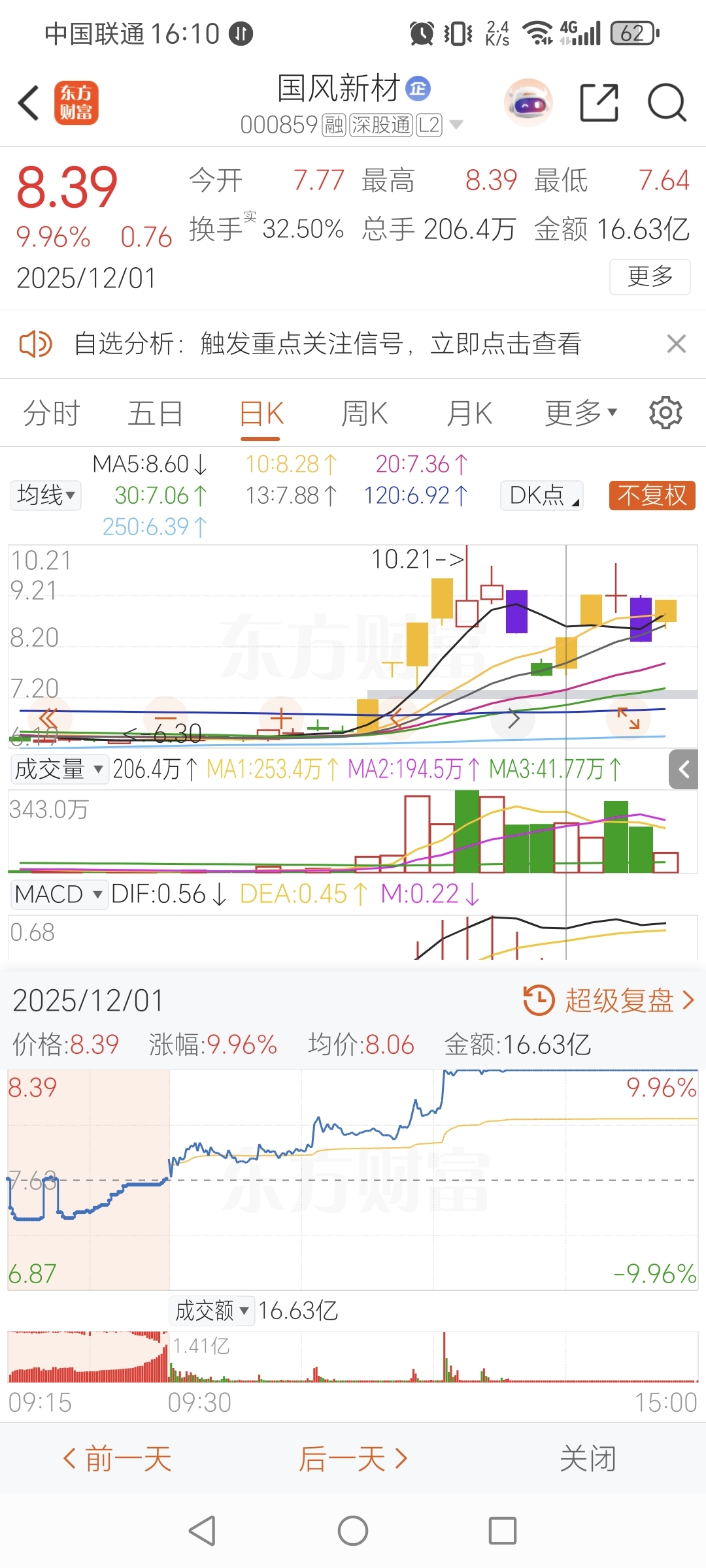This screenshot has width=706, height=1568.
Task: Open the AI assistant robot icon
Action: point(528,103)
